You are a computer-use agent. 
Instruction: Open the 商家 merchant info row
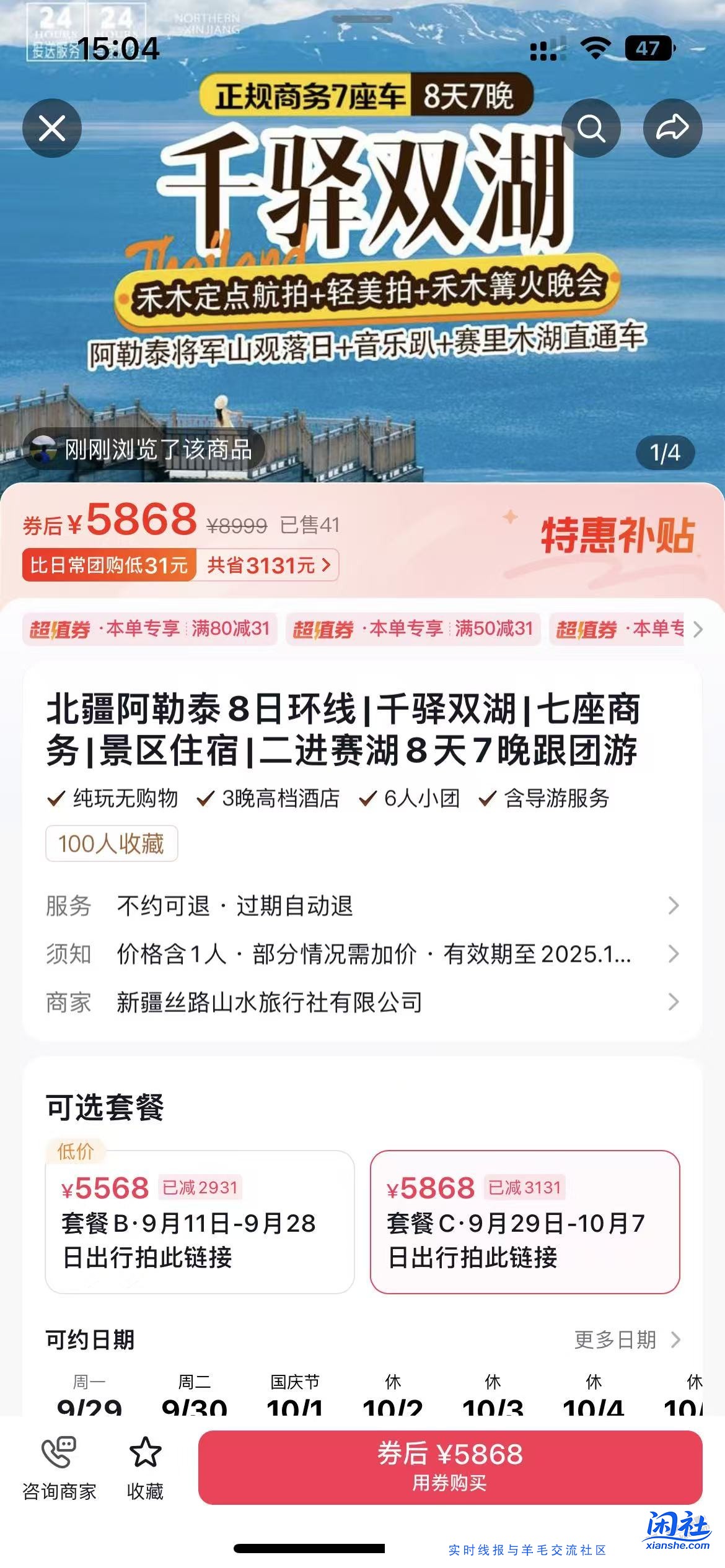click(362, 1001)
